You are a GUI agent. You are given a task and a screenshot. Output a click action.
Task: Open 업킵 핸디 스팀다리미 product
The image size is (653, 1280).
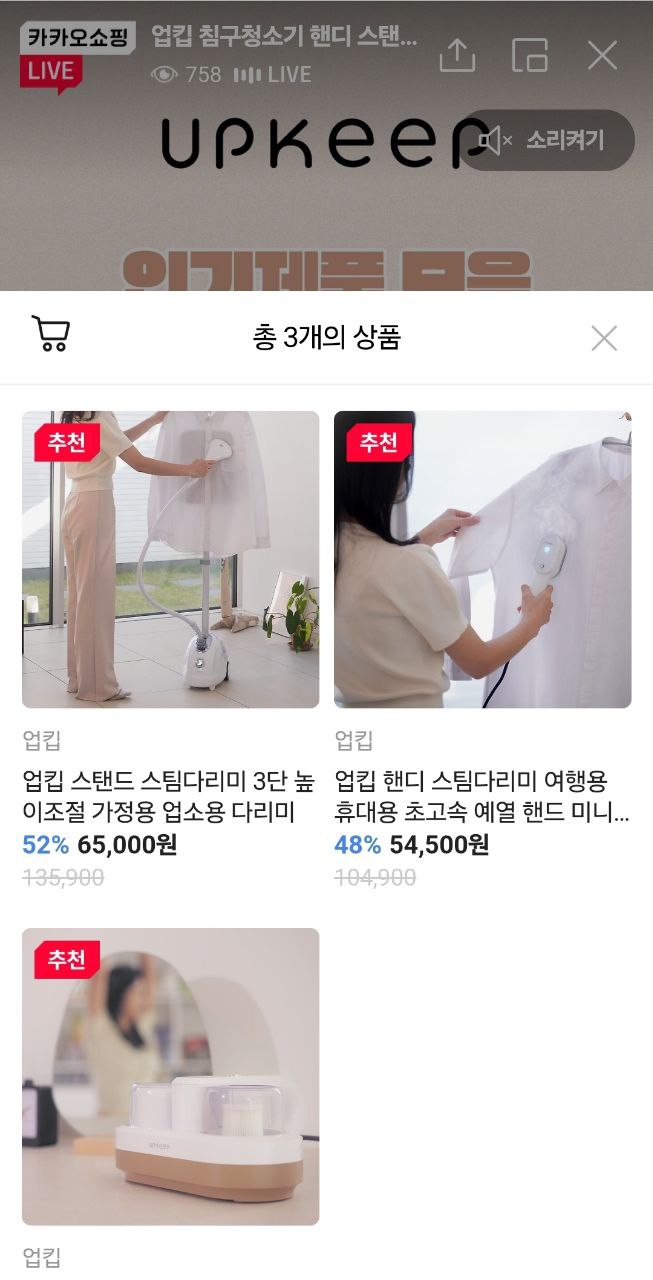click(x=482, y=560)
